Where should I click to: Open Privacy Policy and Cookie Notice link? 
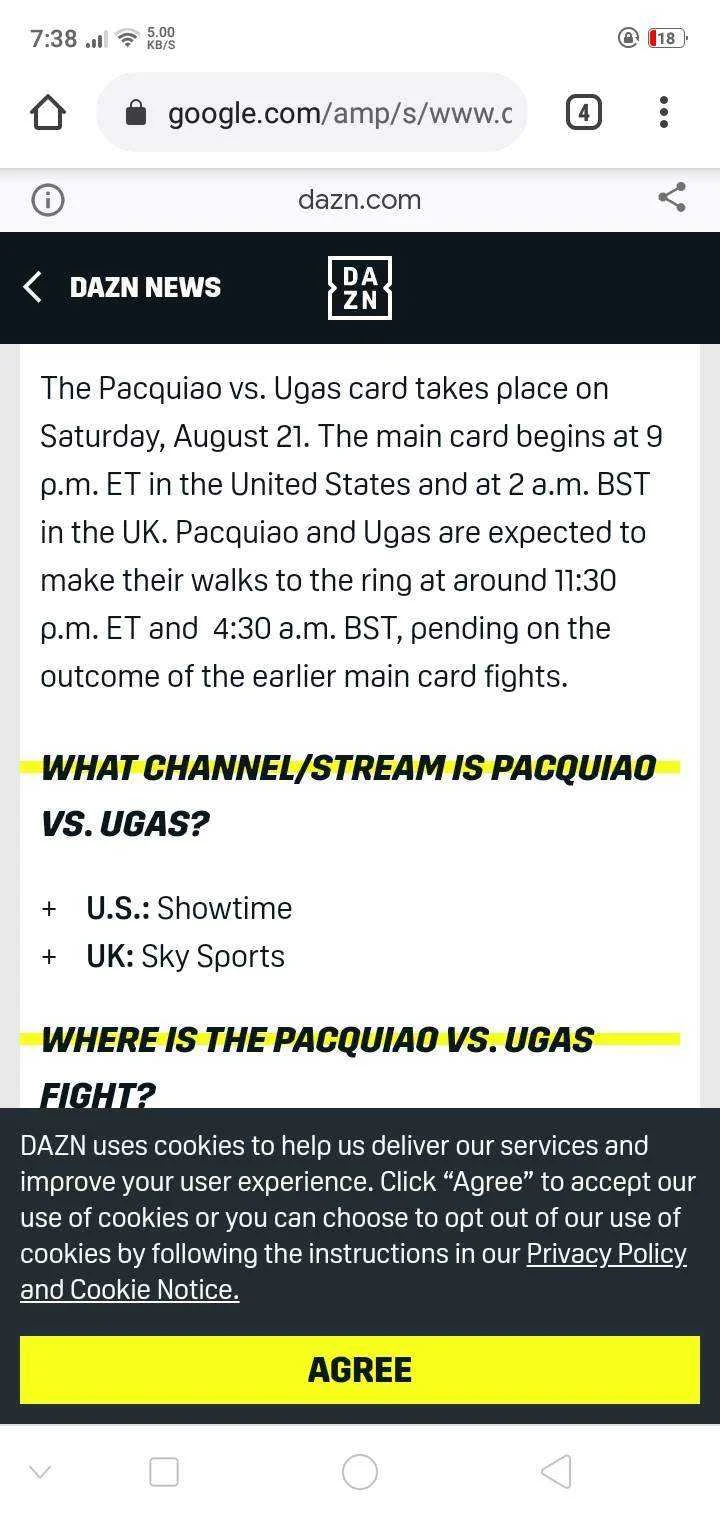353,1271
